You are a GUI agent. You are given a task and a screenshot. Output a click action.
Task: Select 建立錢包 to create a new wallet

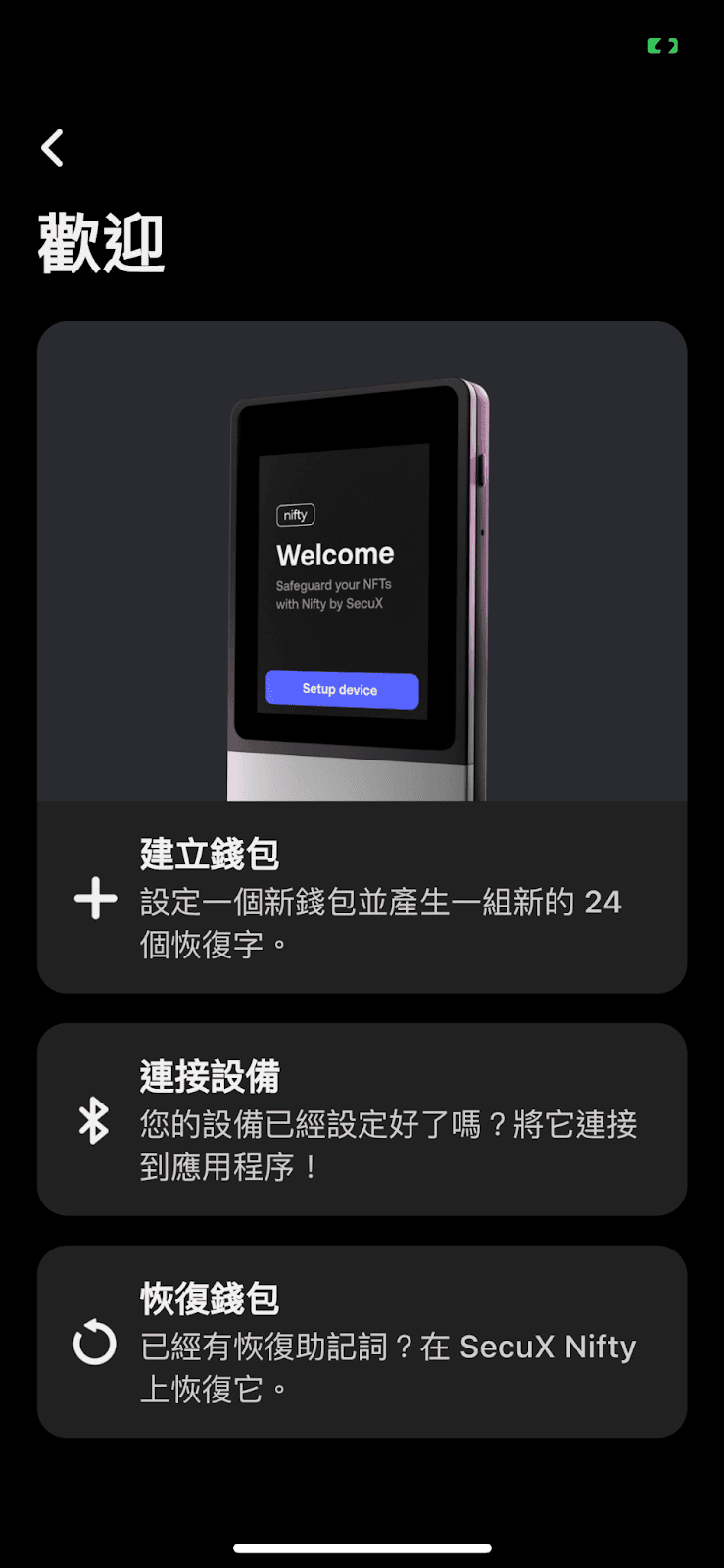[362, 897]
